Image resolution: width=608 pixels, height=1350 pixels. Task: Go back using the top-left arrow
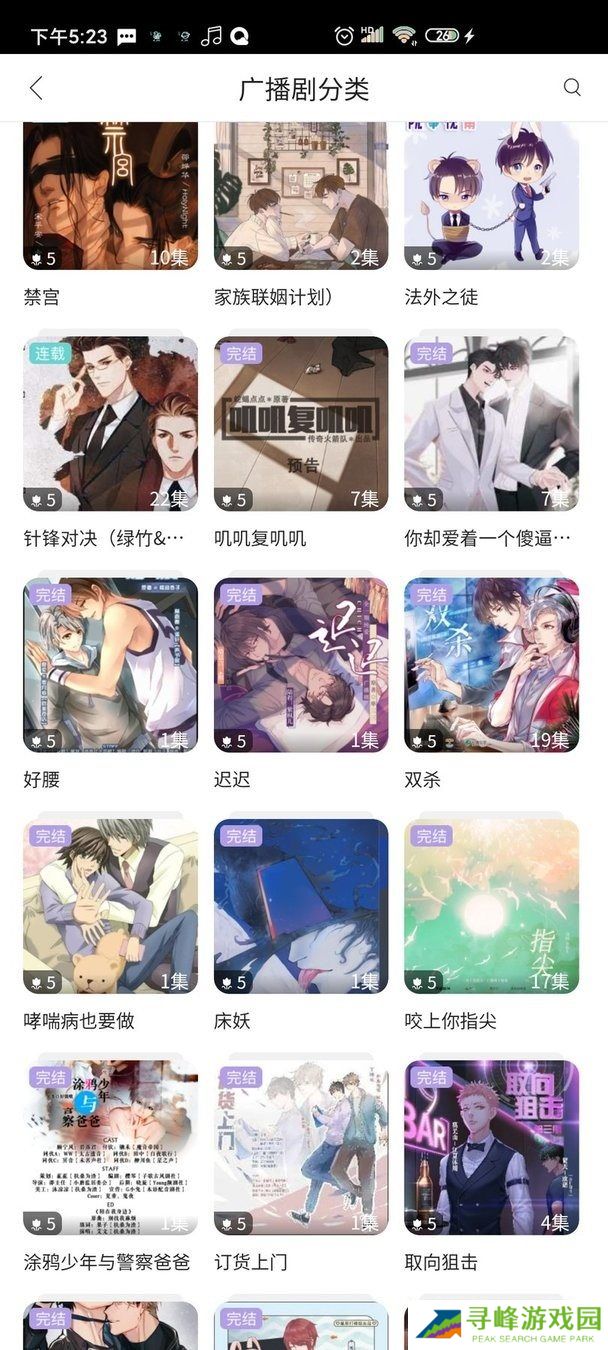[x=36, y=88]
